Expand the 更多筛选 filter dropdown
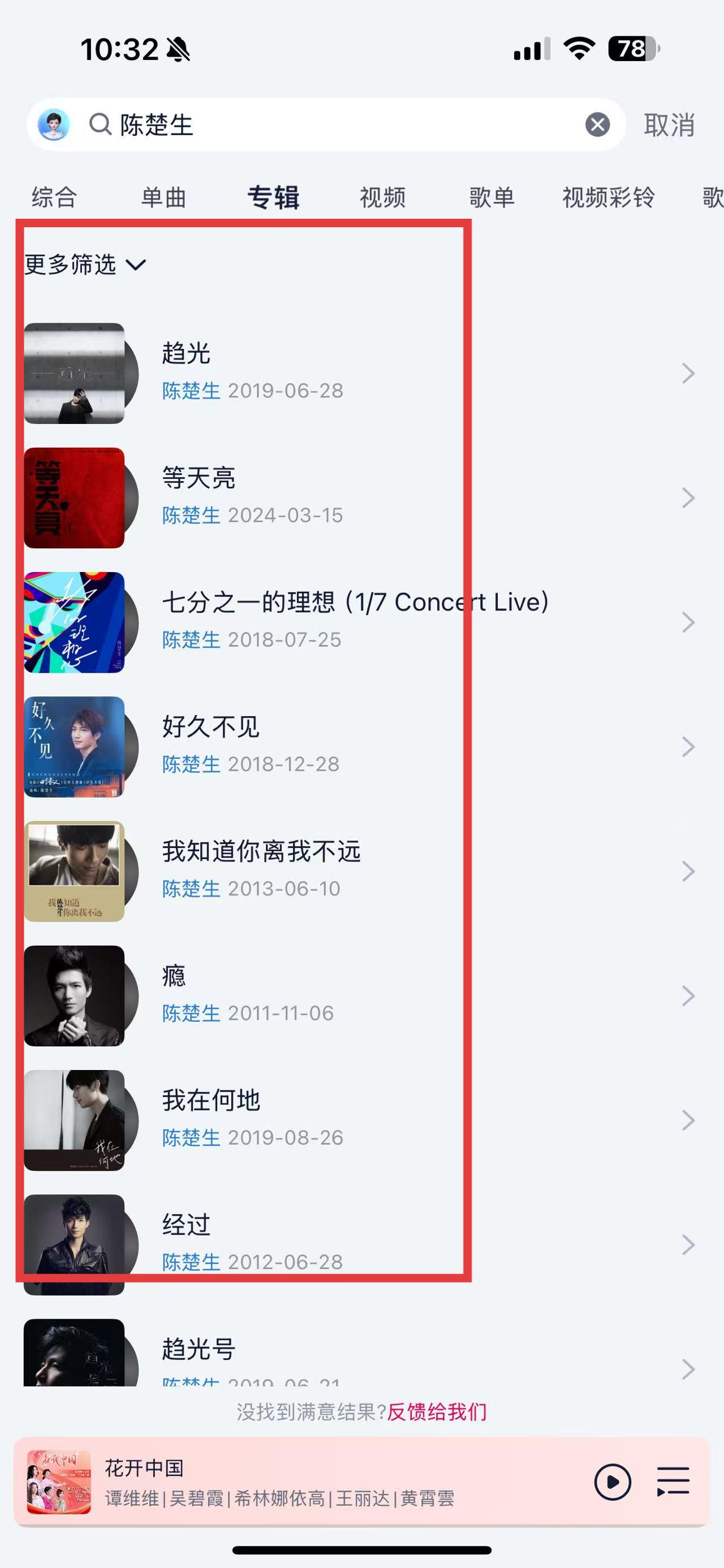 [85, 265]
